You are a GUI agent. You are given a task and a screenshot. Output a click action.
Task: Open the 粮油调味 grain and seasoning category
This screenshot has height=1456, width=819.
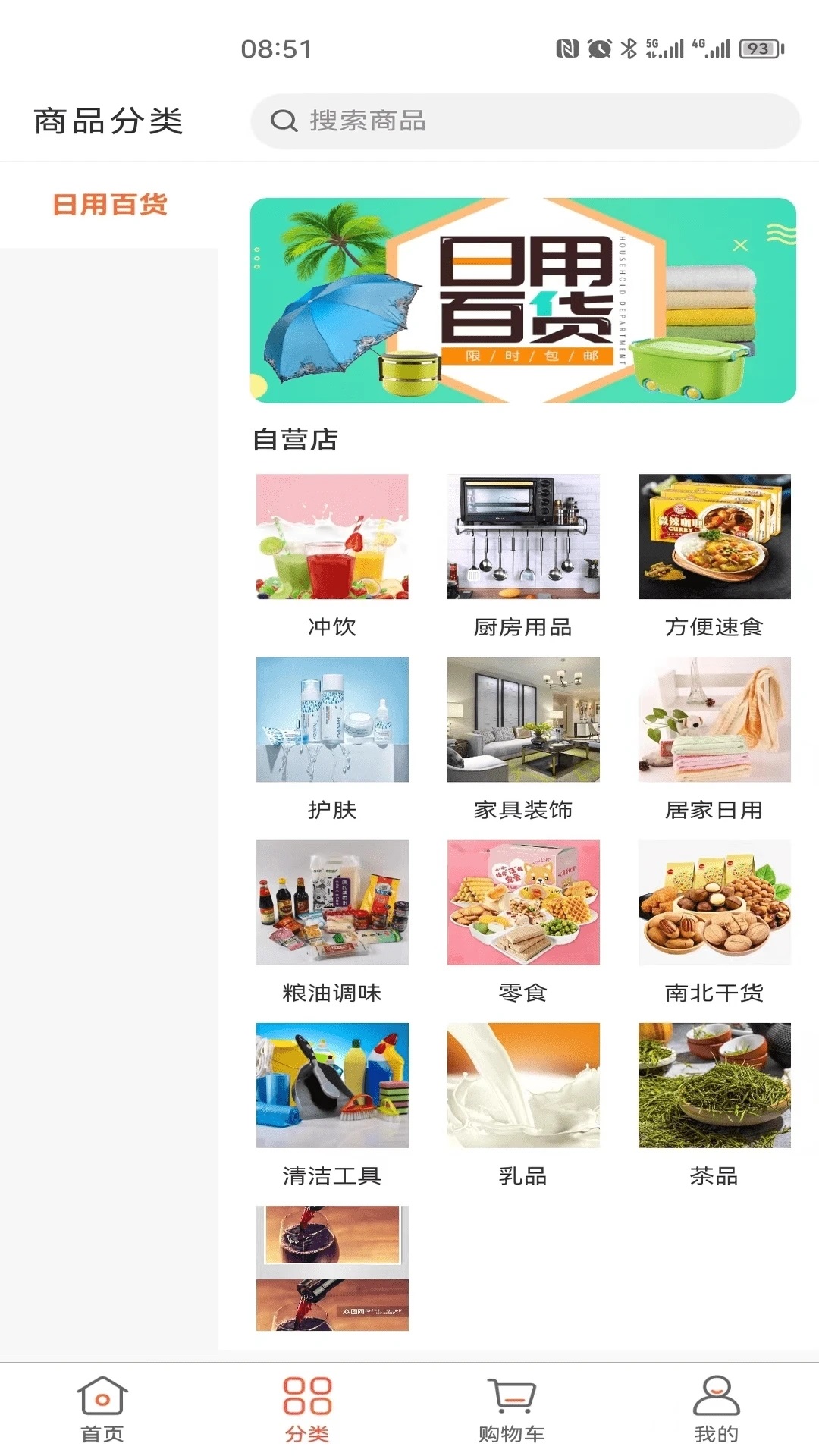point(331,902)
